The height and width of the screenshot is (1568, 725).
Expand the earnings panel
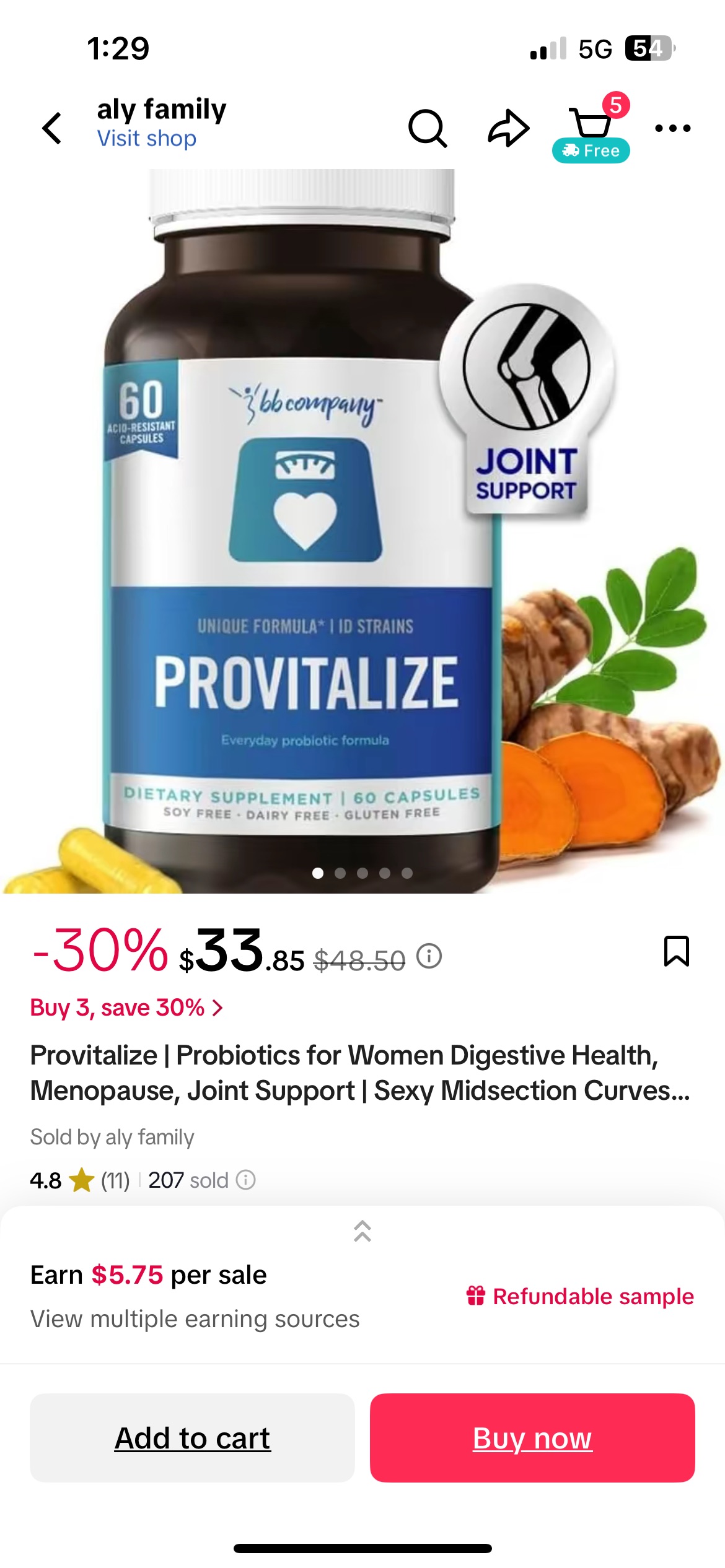coord(362,1231)
